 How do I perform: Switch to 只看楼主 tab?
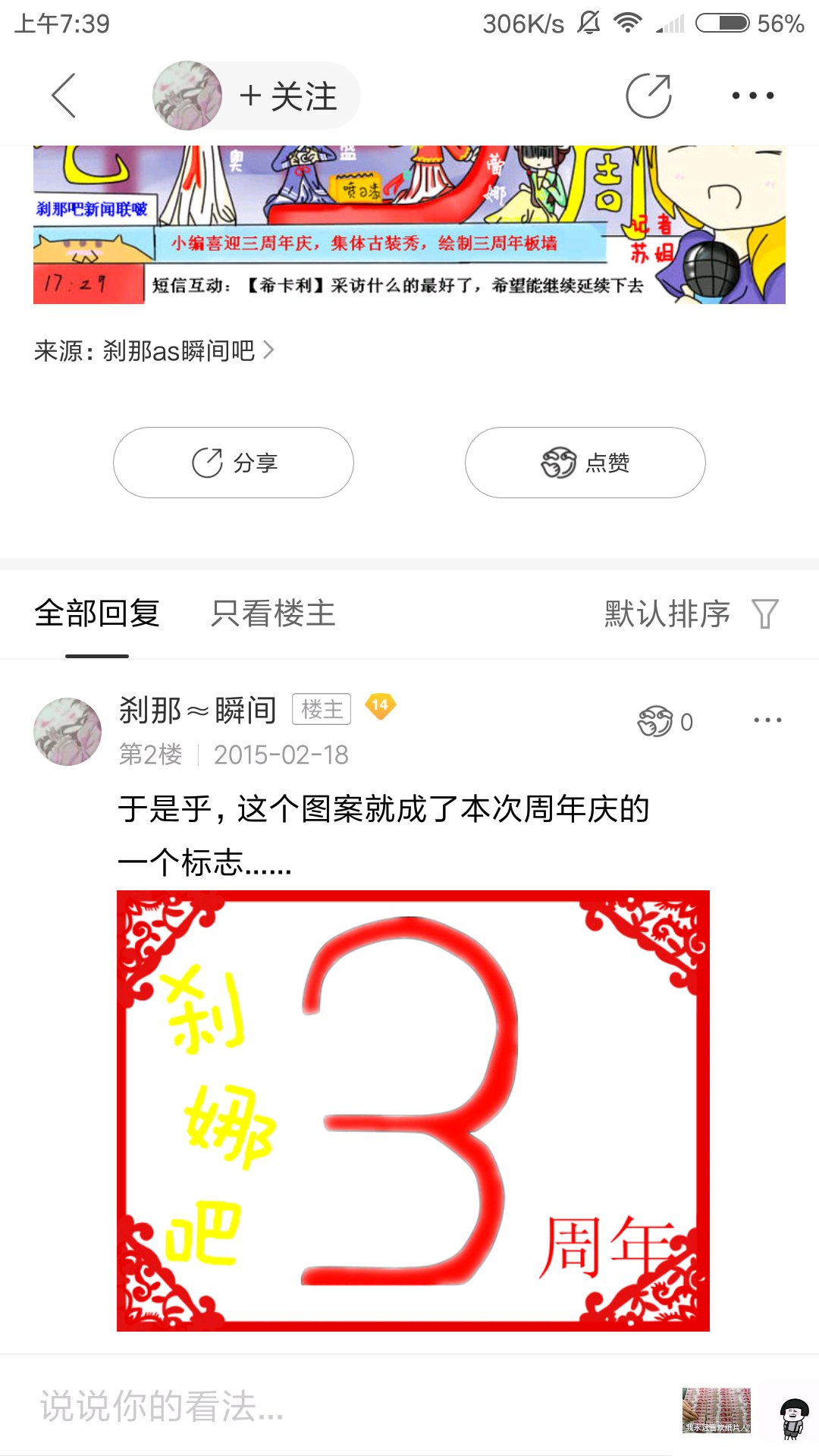(x=273, y=613)
